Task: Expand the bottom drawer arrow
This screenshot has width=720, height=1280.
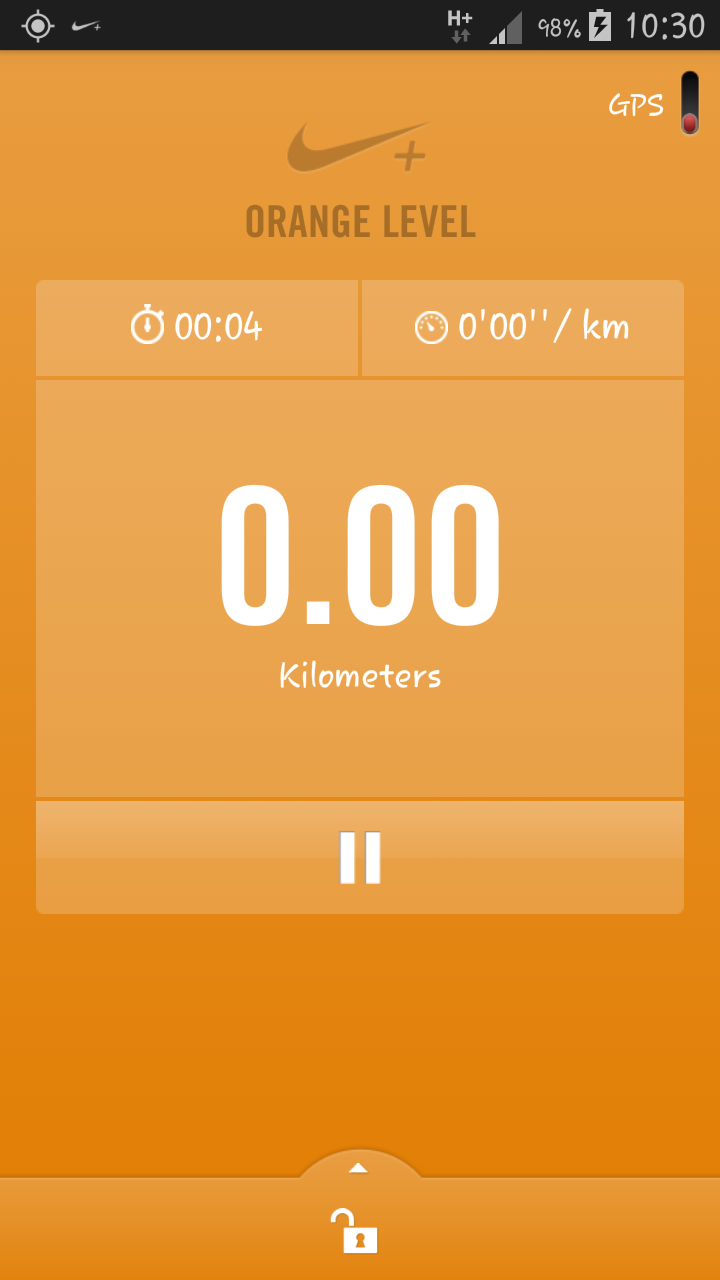Action: (359, 1167)
